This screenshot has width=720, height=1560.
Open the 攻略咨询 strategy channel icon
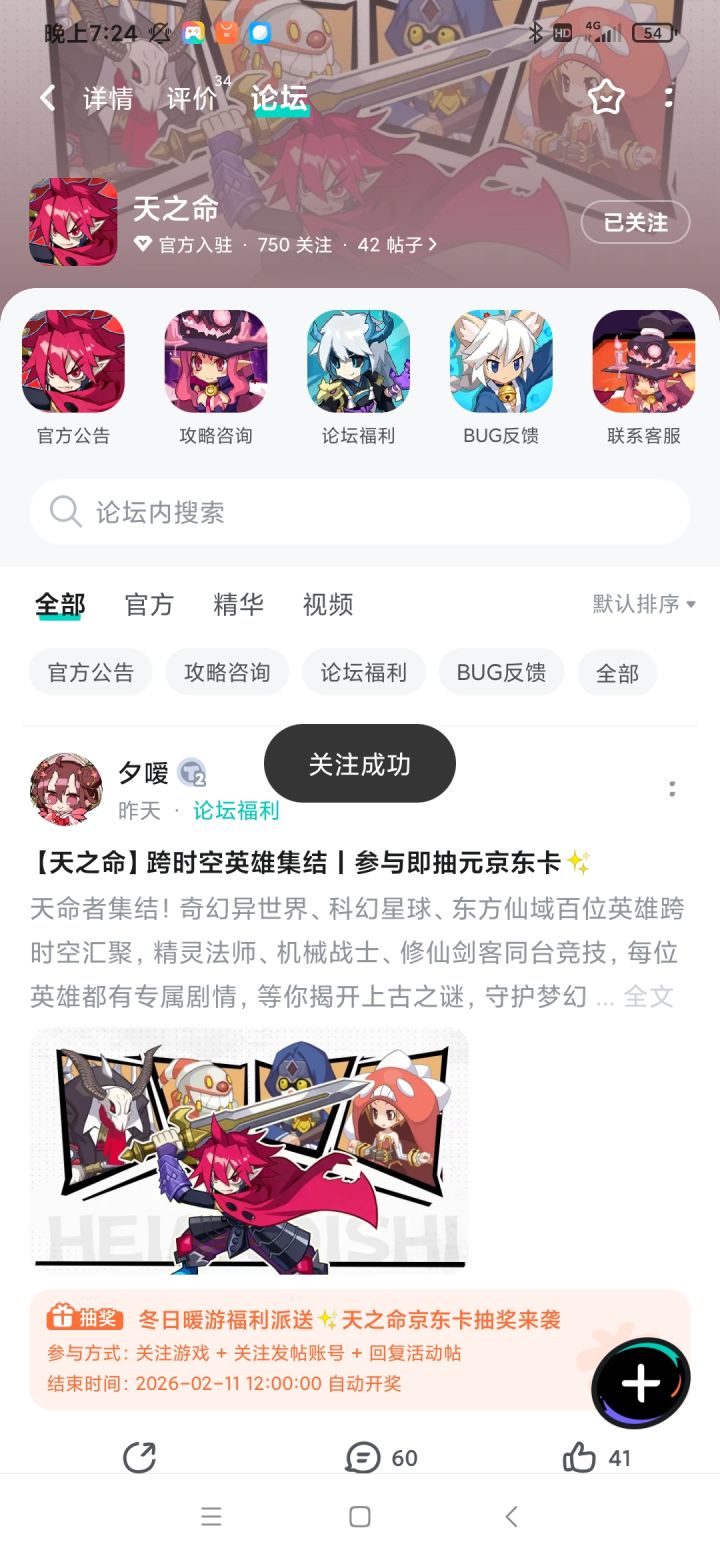coord(215,362)
